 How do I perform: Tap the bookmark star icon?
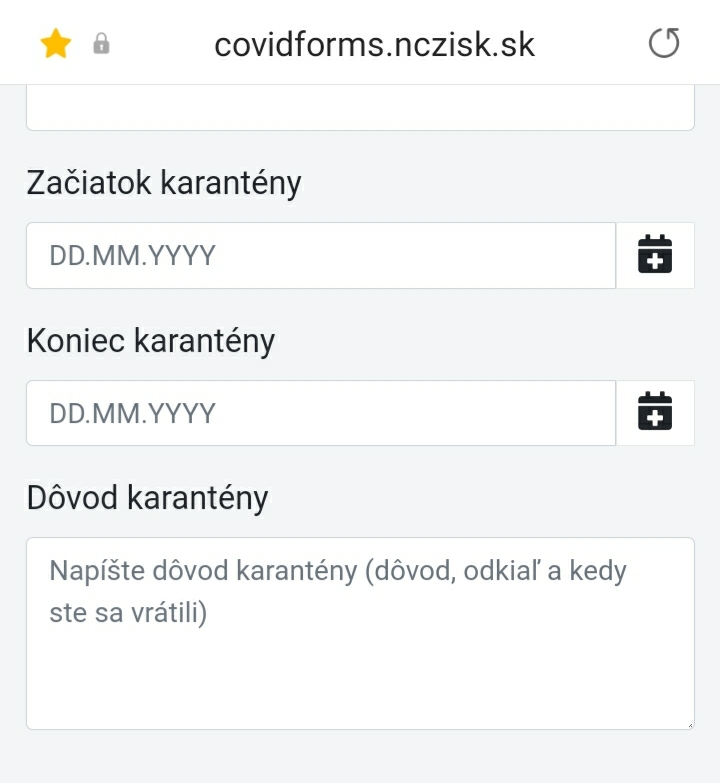tap(56, 44)
